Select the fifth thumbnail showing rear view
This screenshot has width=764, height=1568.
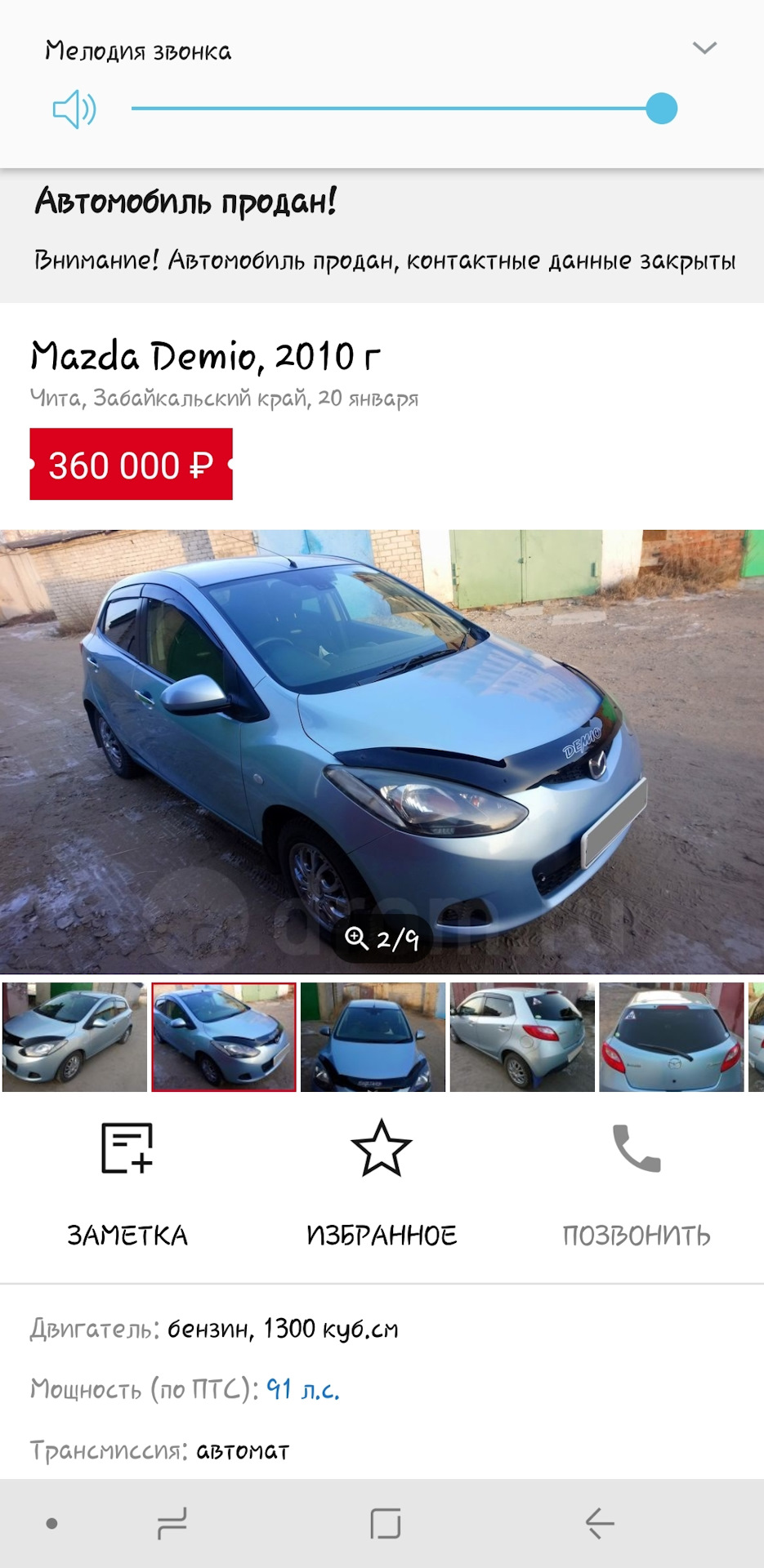pos(671,1037)
